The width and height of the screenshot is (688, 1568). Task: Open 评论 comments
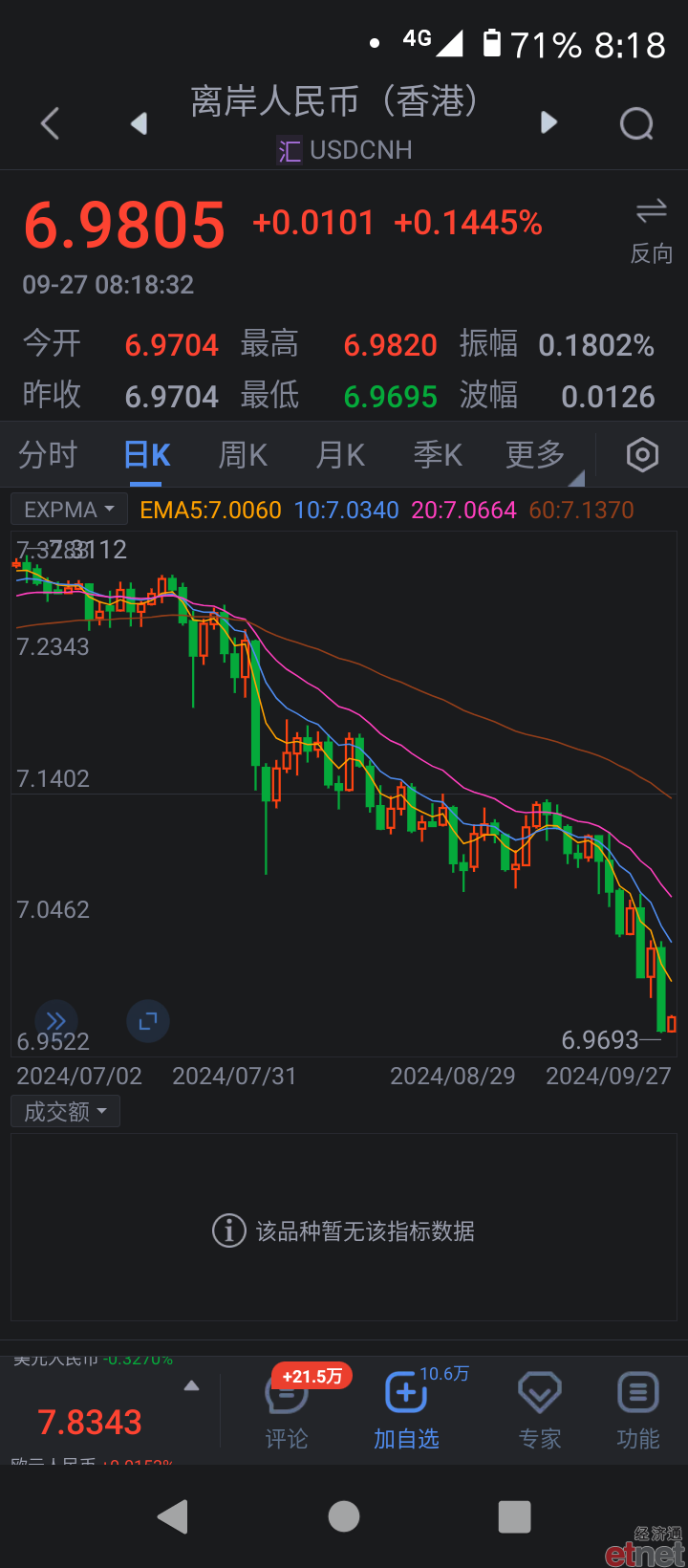click(x=287, y=1411)
